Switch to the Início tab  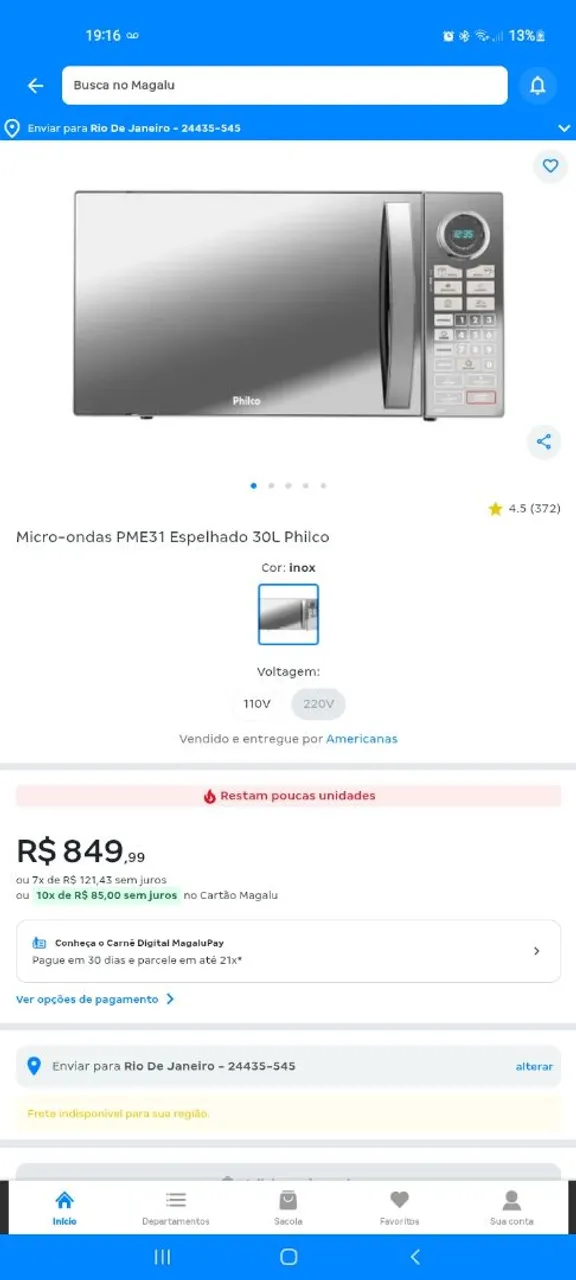(65, 1208)
